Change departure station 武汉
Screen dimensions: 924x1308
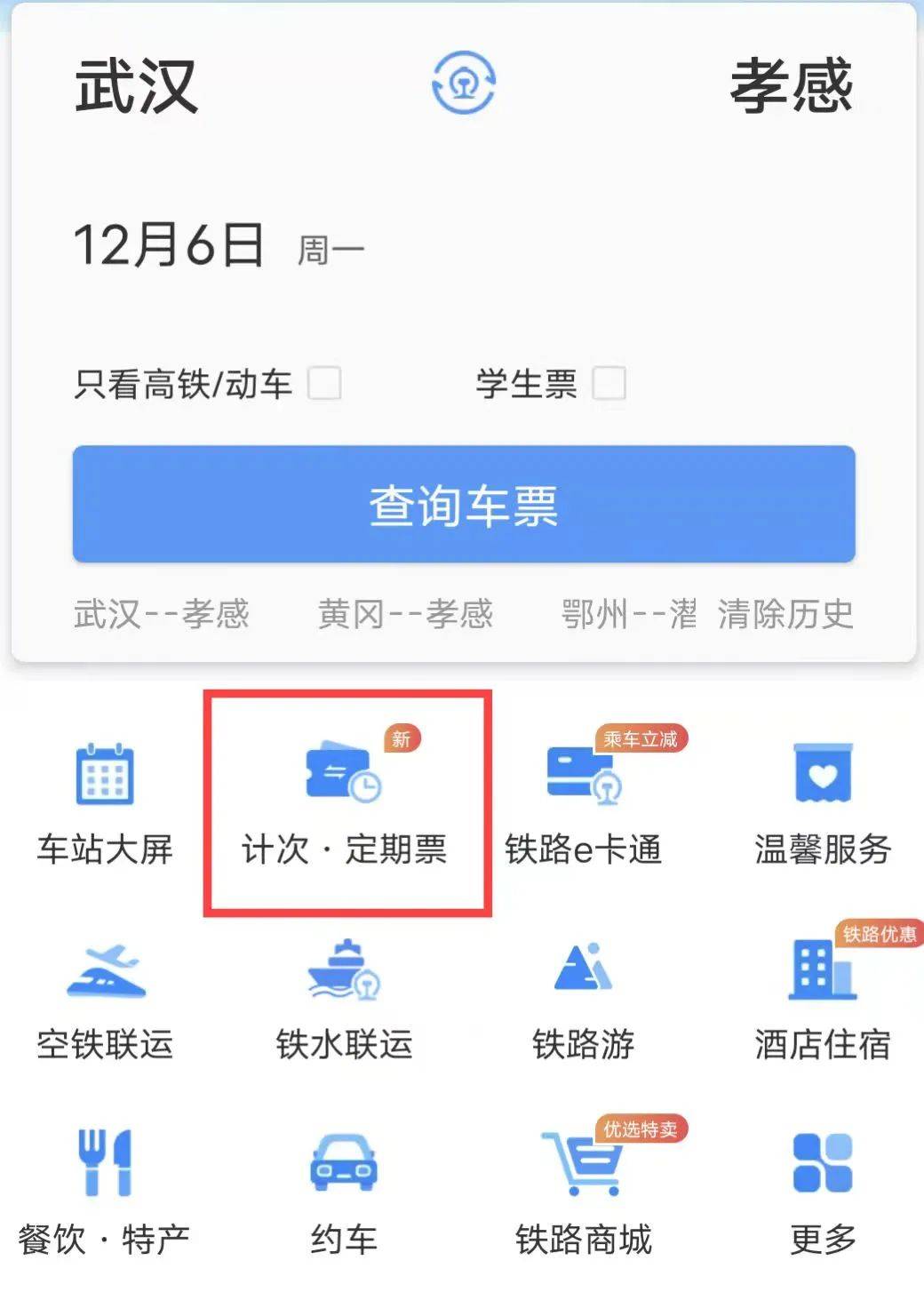tap(136, 86)
